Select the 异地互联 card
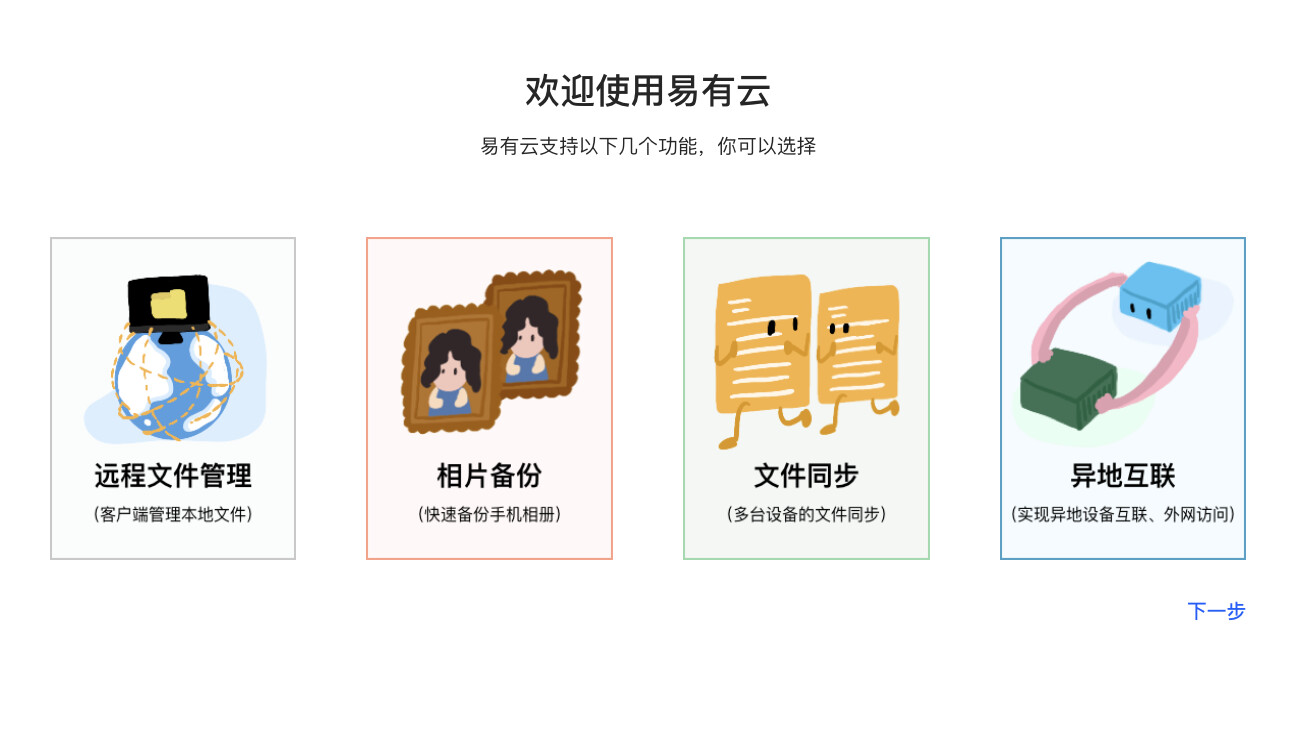Viewport: 1299px width, 748px height. pyautogui.click(x=1122, y=398)
